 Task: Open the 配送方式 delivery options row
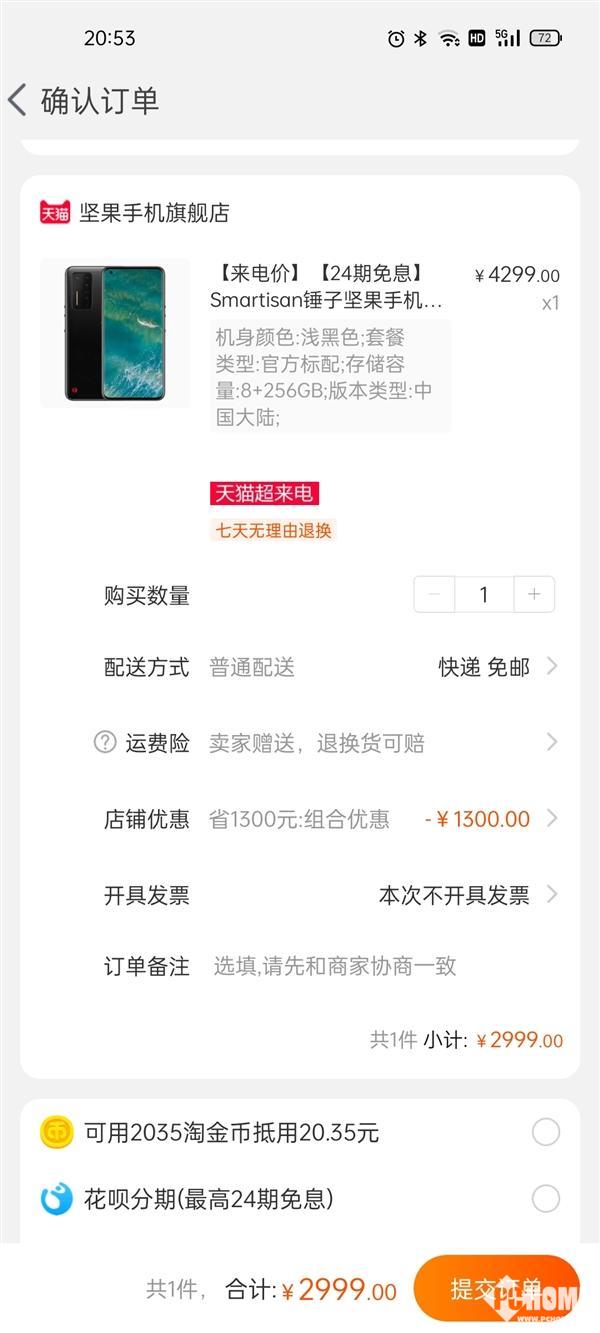pos(330,667)
